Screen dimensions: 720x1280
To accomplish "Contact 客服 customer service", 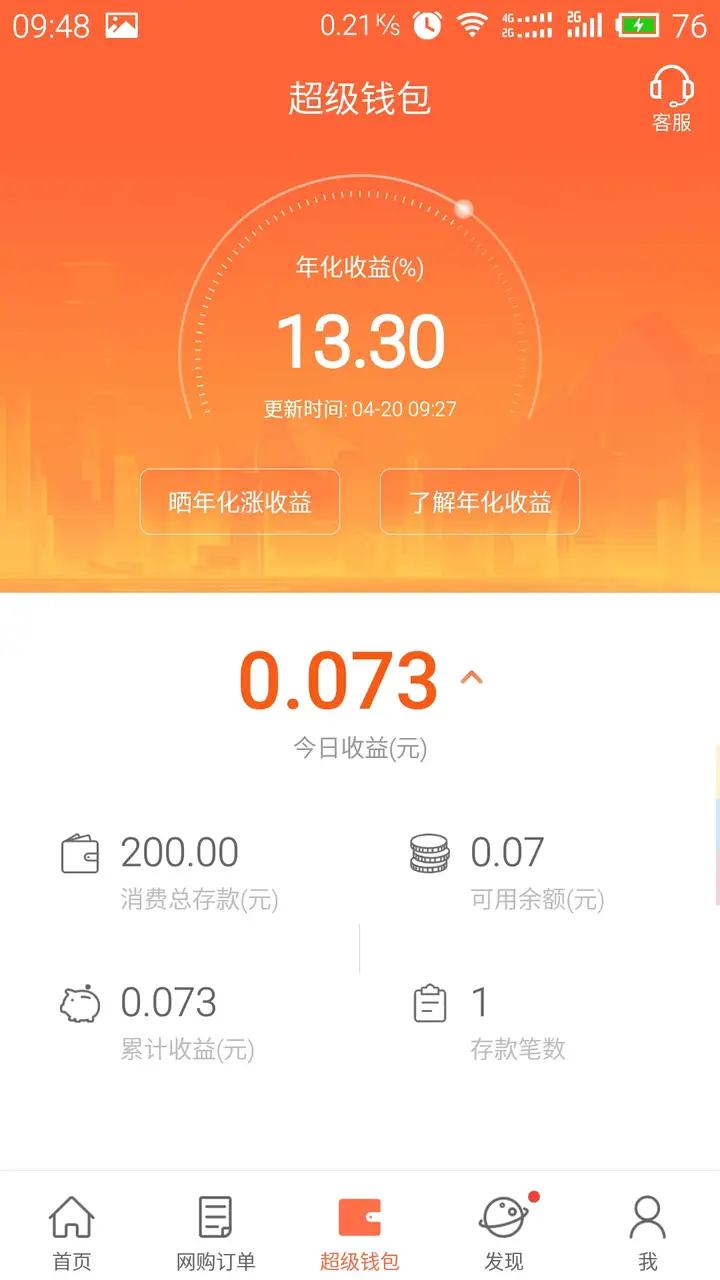I will (672, 99).
